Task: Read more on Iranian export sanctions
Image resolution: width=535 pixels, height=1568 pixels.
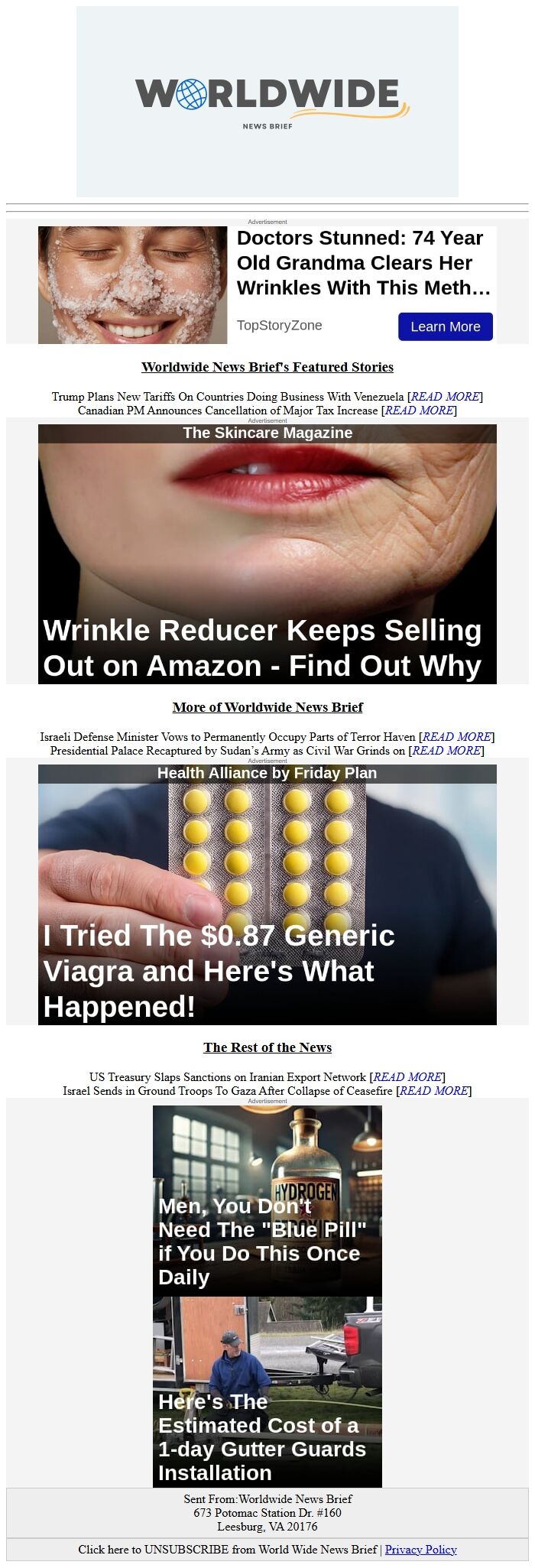Action: [407, 1077]
